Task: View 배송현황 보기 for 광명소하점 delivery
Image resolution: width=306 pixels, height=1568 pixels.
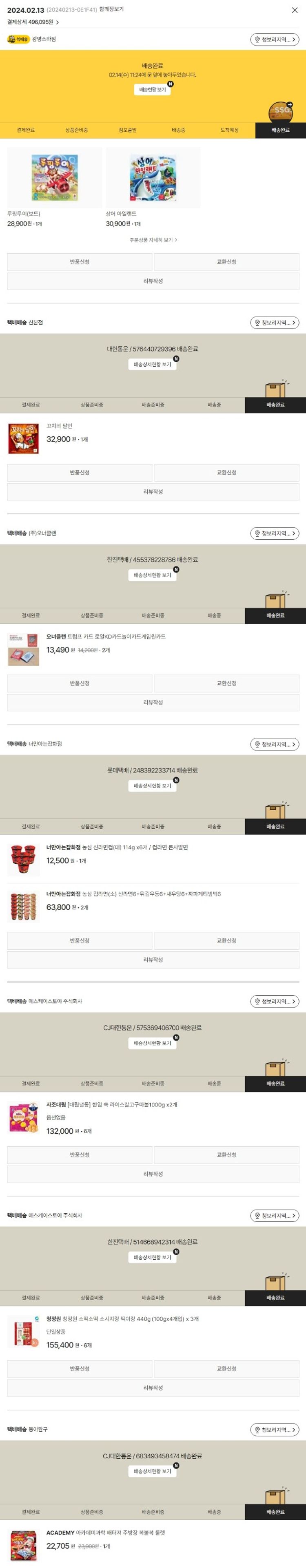Action: [x=153, y=89]
